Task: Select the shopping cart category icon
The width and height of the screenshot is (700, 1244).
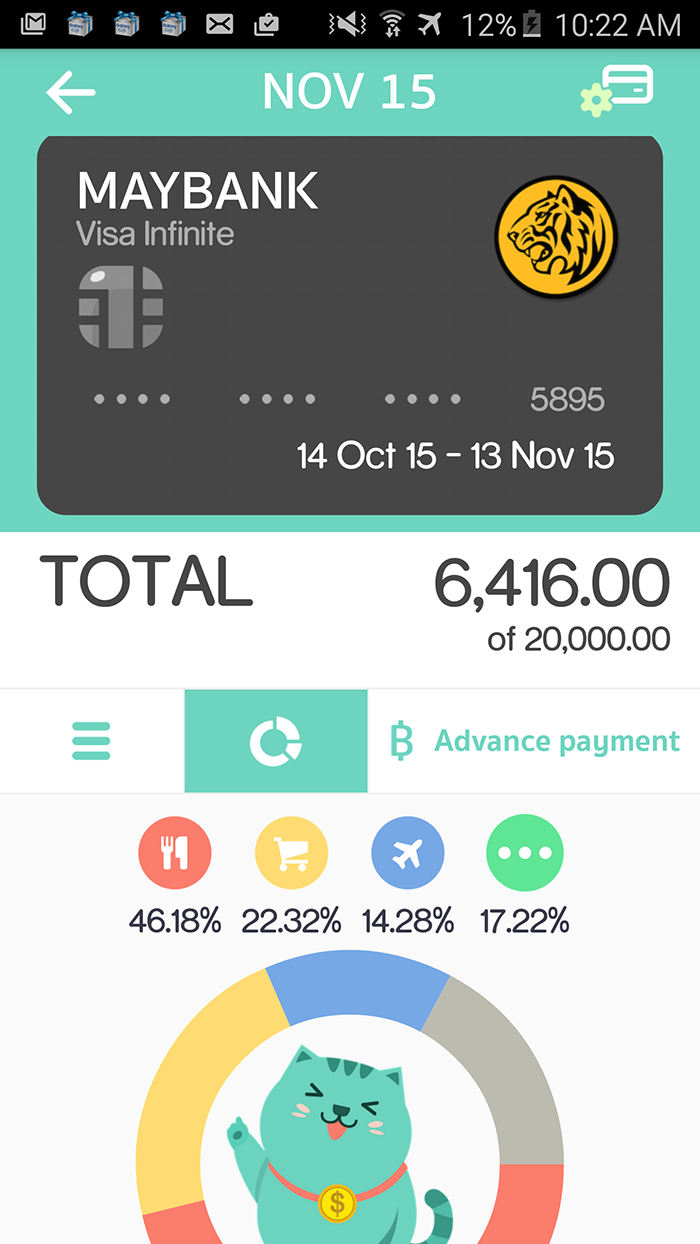Action: (x=292, y=853)
